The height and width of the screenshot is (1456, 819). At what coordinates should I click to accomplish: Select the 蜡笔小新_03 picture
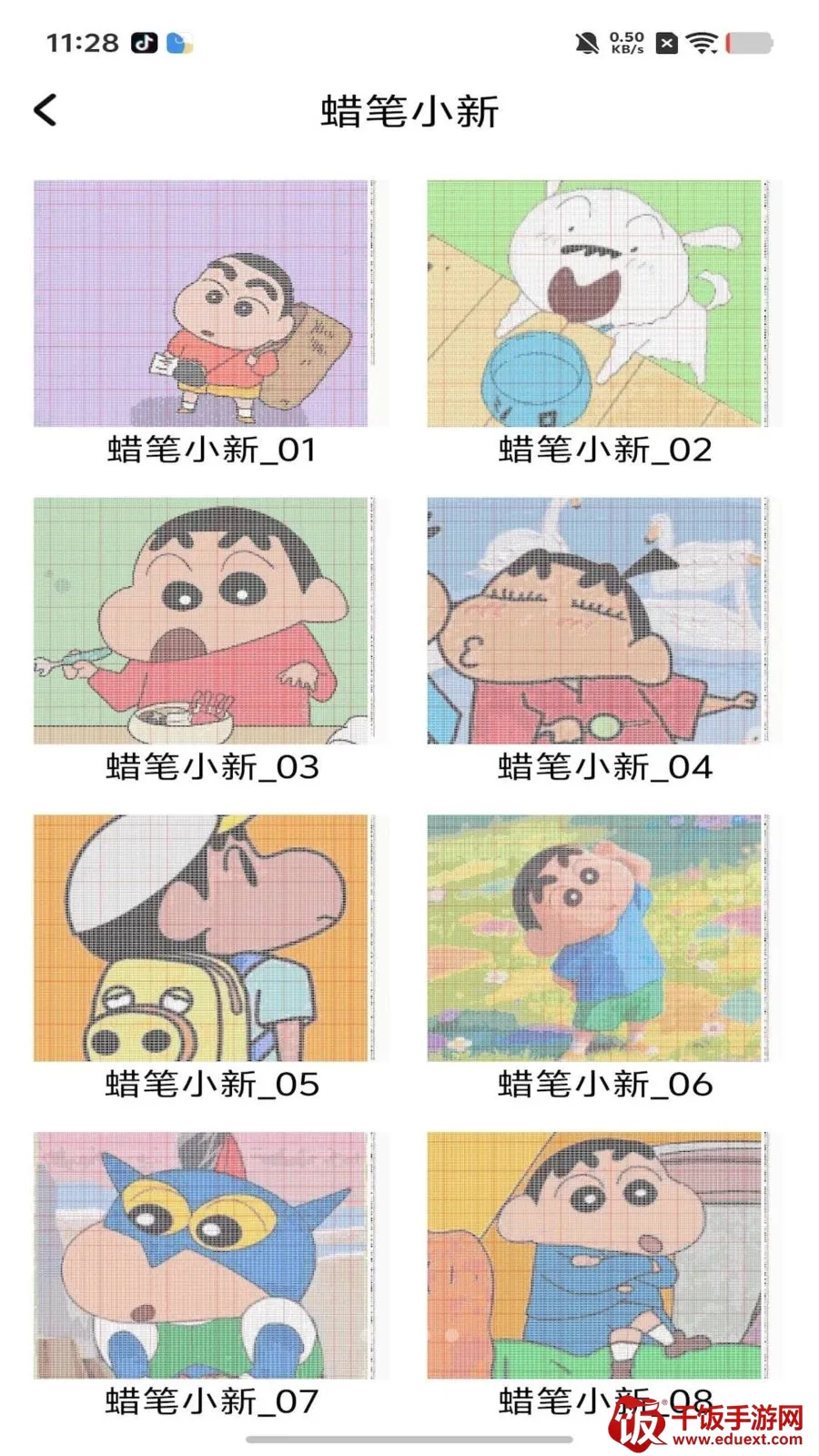coord(211,621)
